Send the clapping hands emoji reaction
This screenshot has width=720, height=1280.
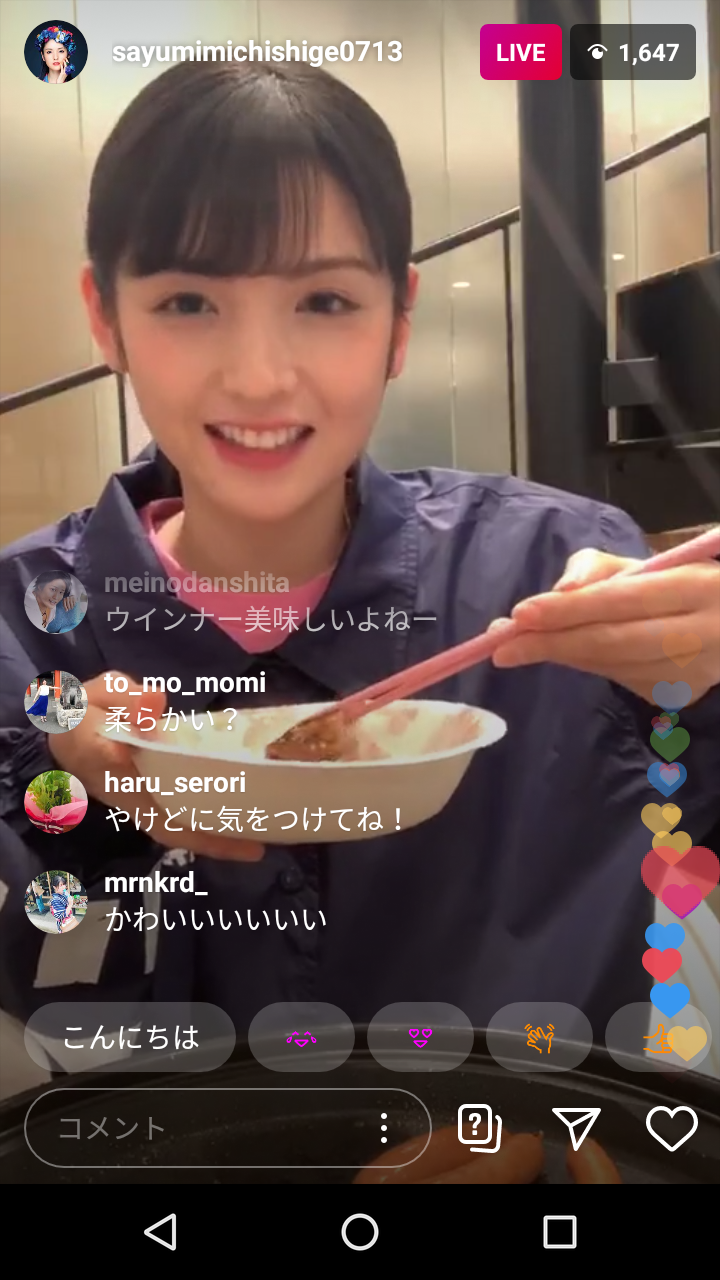coord(539,1037)
